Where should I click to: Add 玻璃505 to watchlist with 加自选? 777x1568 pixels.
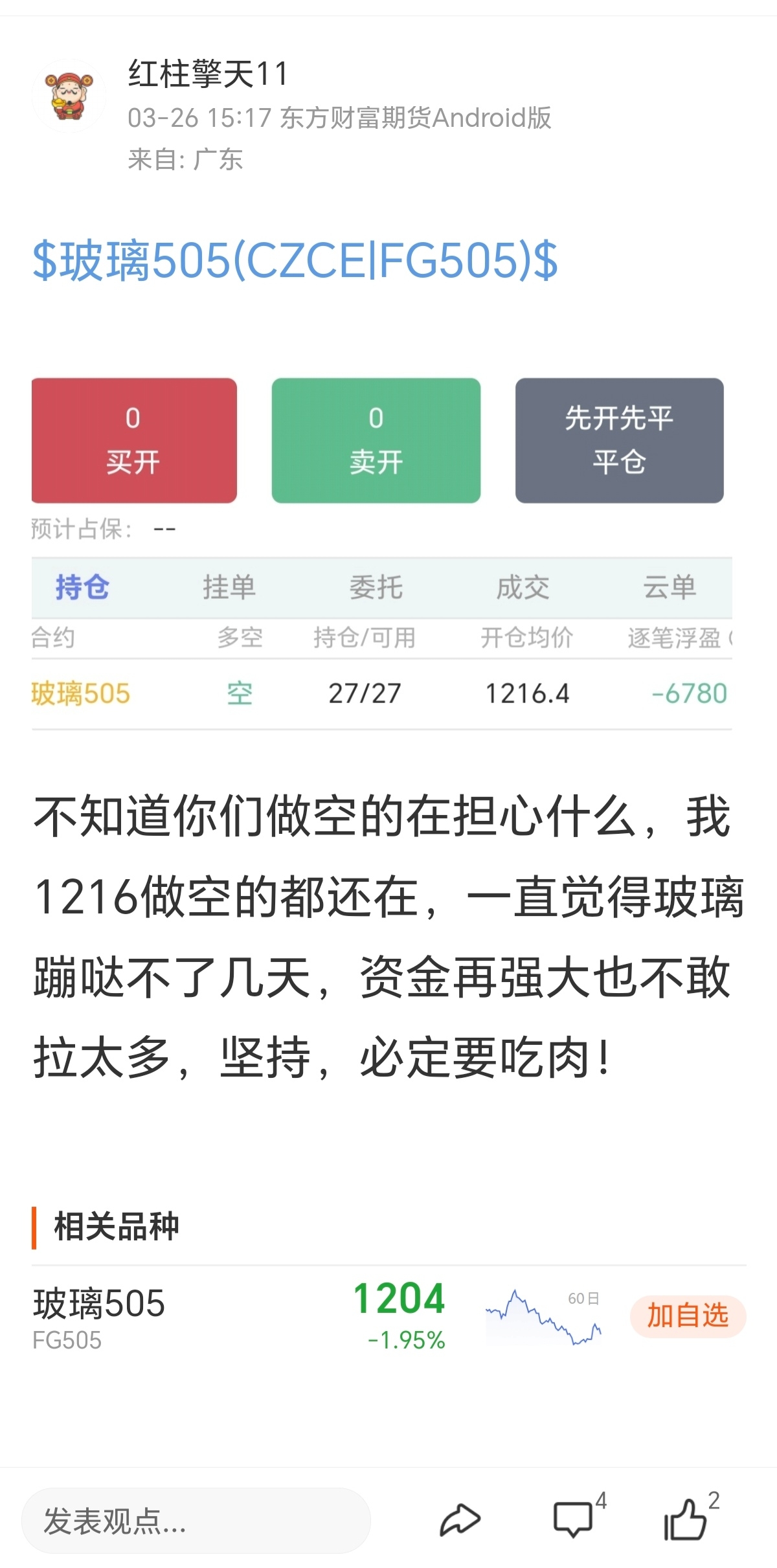[x=688, y=1316]
